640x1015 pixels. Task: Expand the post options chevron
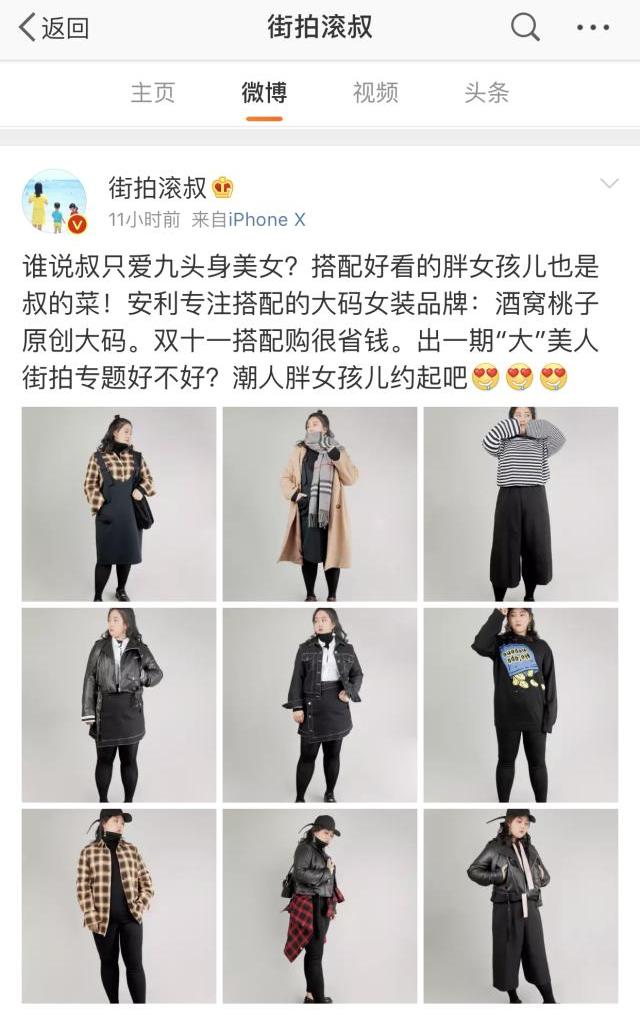pos(608,184)
